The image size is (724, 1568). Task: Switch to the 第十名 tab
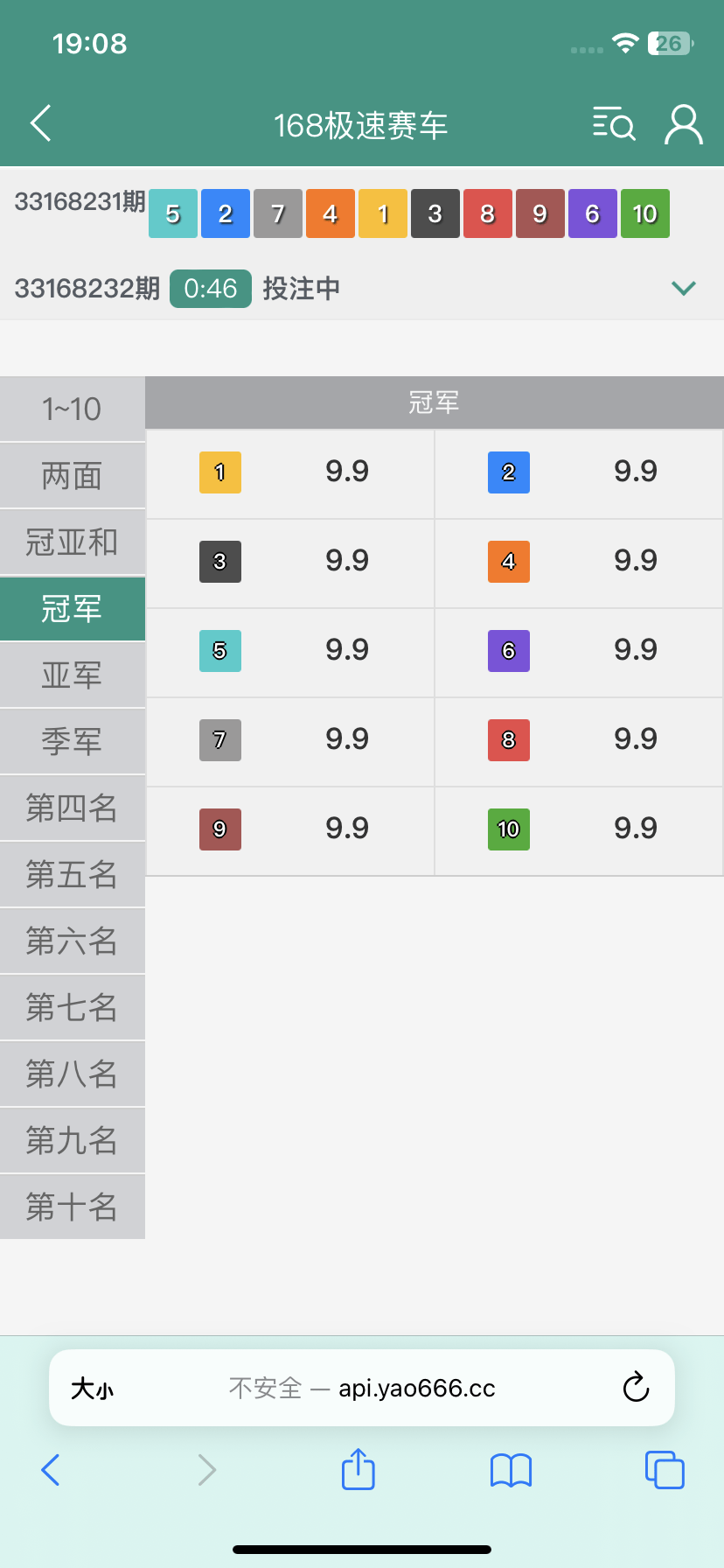(72, 1207)
